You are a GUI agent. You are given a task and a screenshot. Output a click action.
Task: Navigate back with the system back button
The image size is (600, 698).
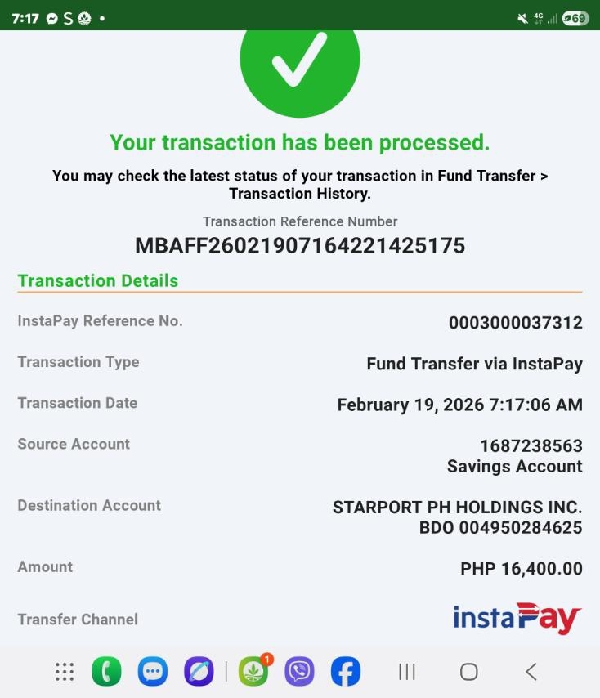tap(531, 672)
